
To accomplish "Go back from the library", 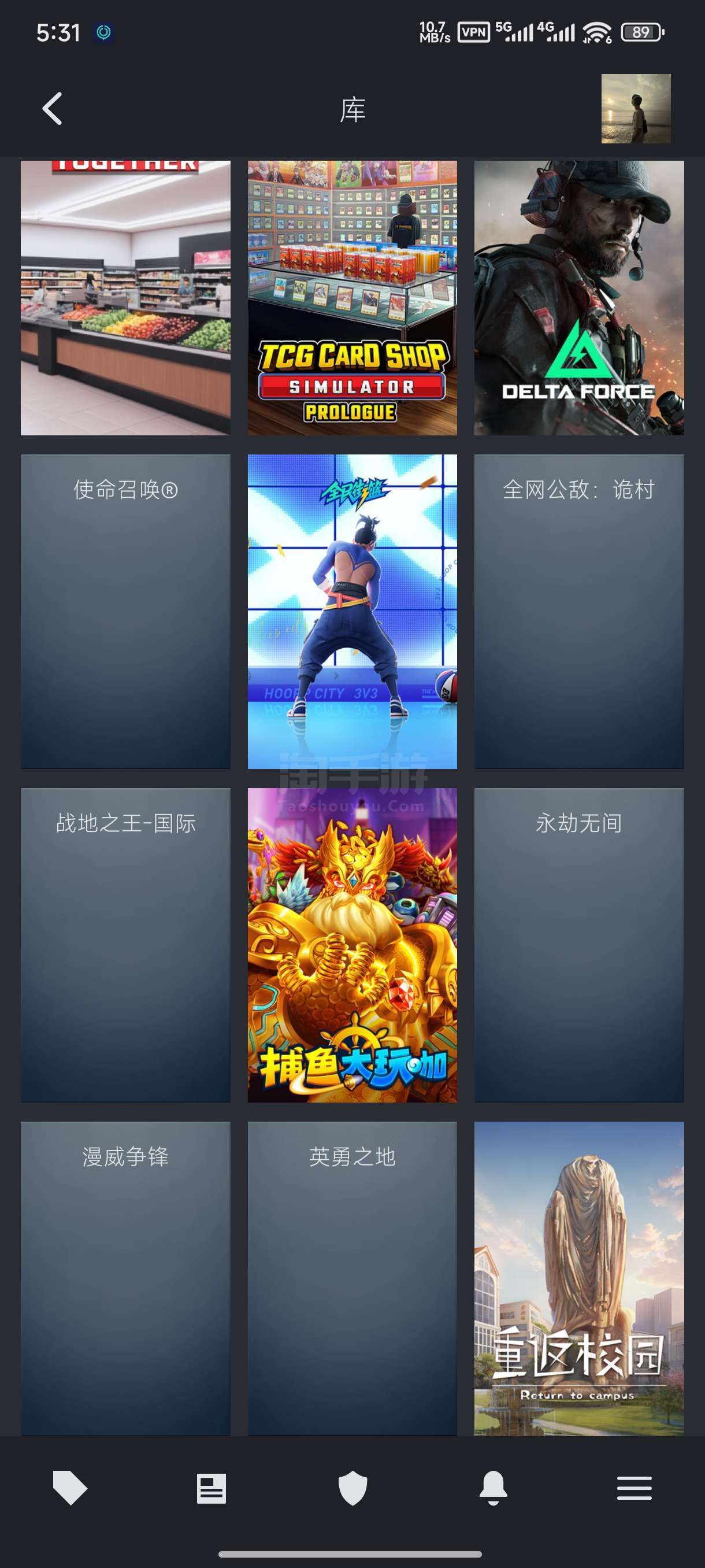I will (53, 109).
